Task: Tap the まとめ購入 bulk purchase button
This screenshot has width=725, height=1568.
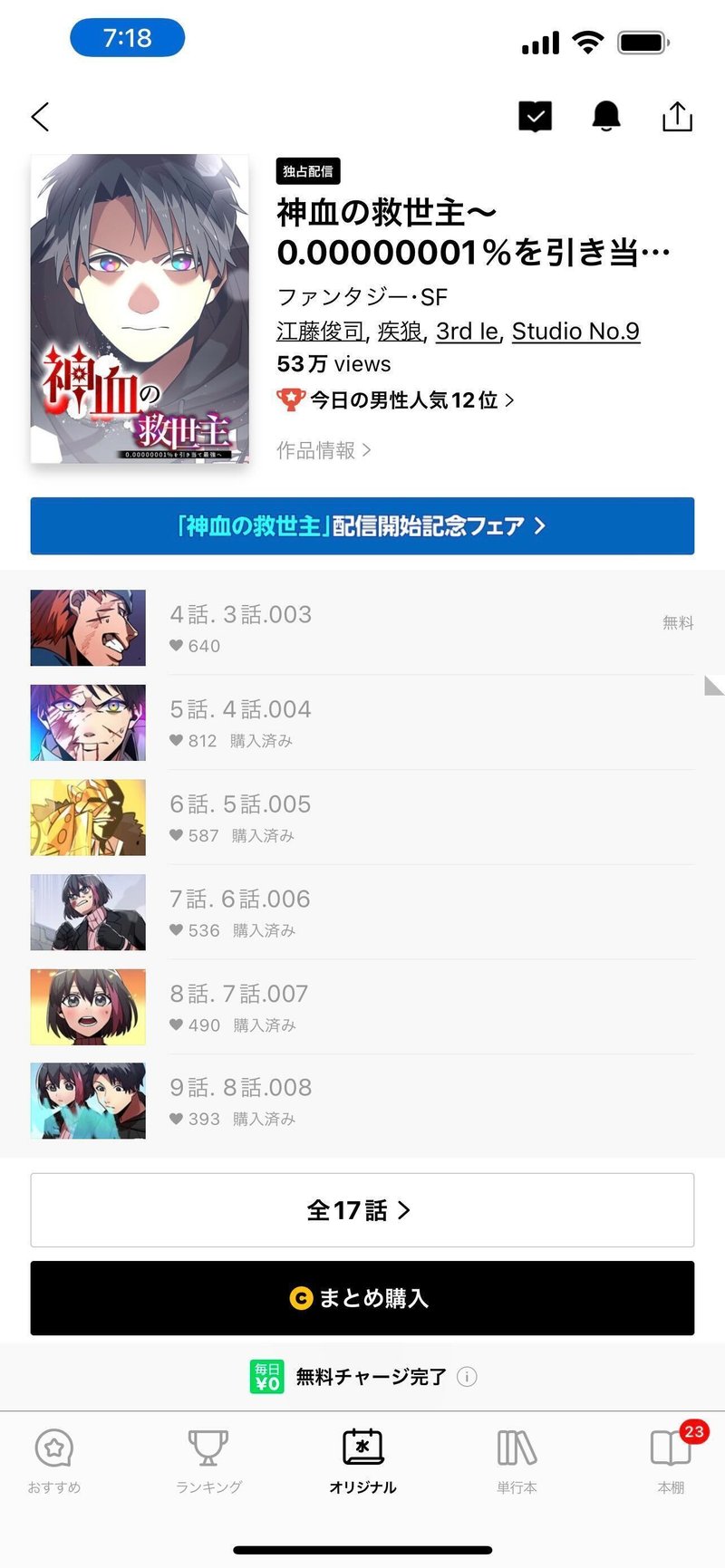Action: [x=362, y=1297]
